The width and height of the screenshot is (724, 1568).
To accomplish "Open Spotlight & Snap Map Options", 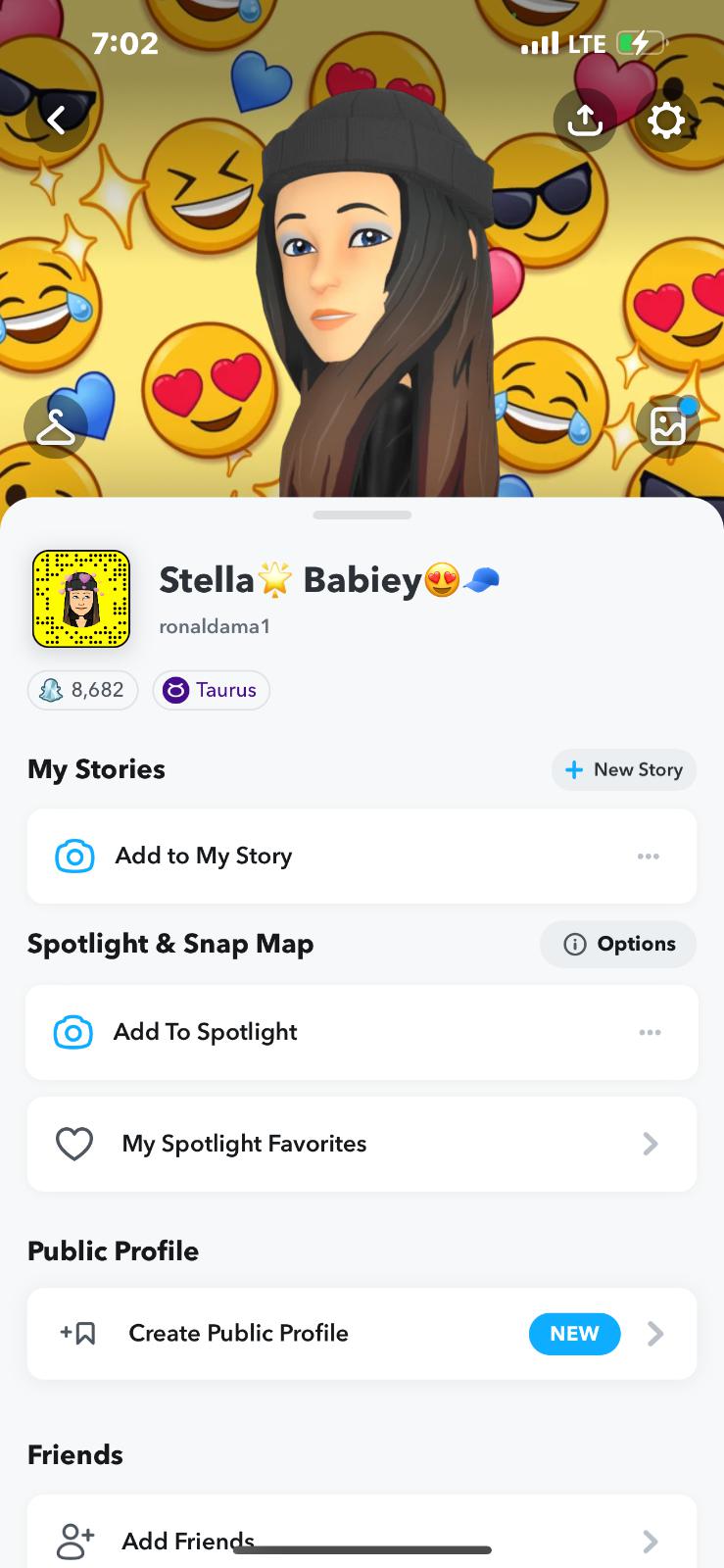I will pyautogui.click(x=618, y=944).
